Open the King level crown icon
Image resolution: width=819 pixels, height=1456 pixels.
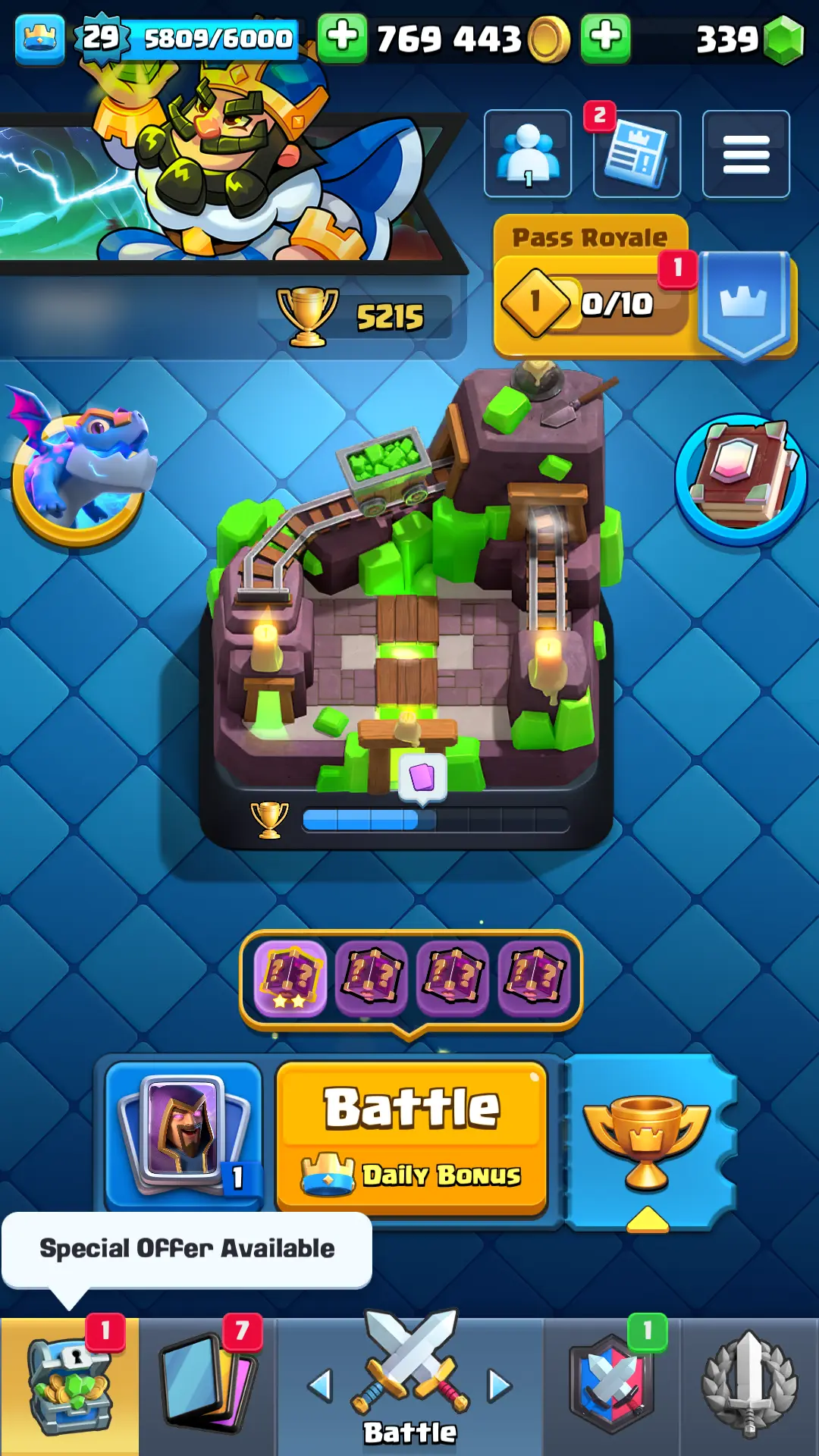click(x=39, y=38)
